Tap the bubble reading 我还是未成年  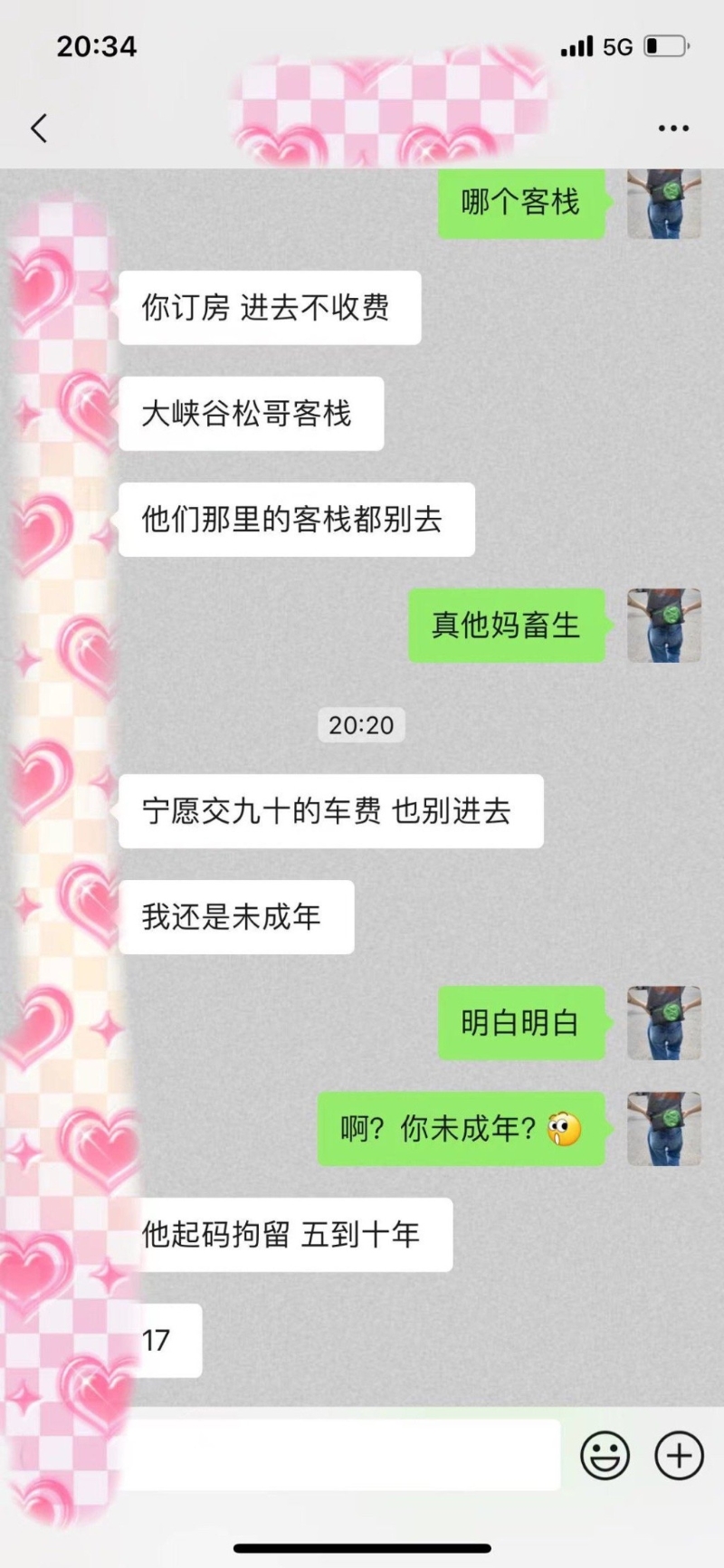point(235,916)
